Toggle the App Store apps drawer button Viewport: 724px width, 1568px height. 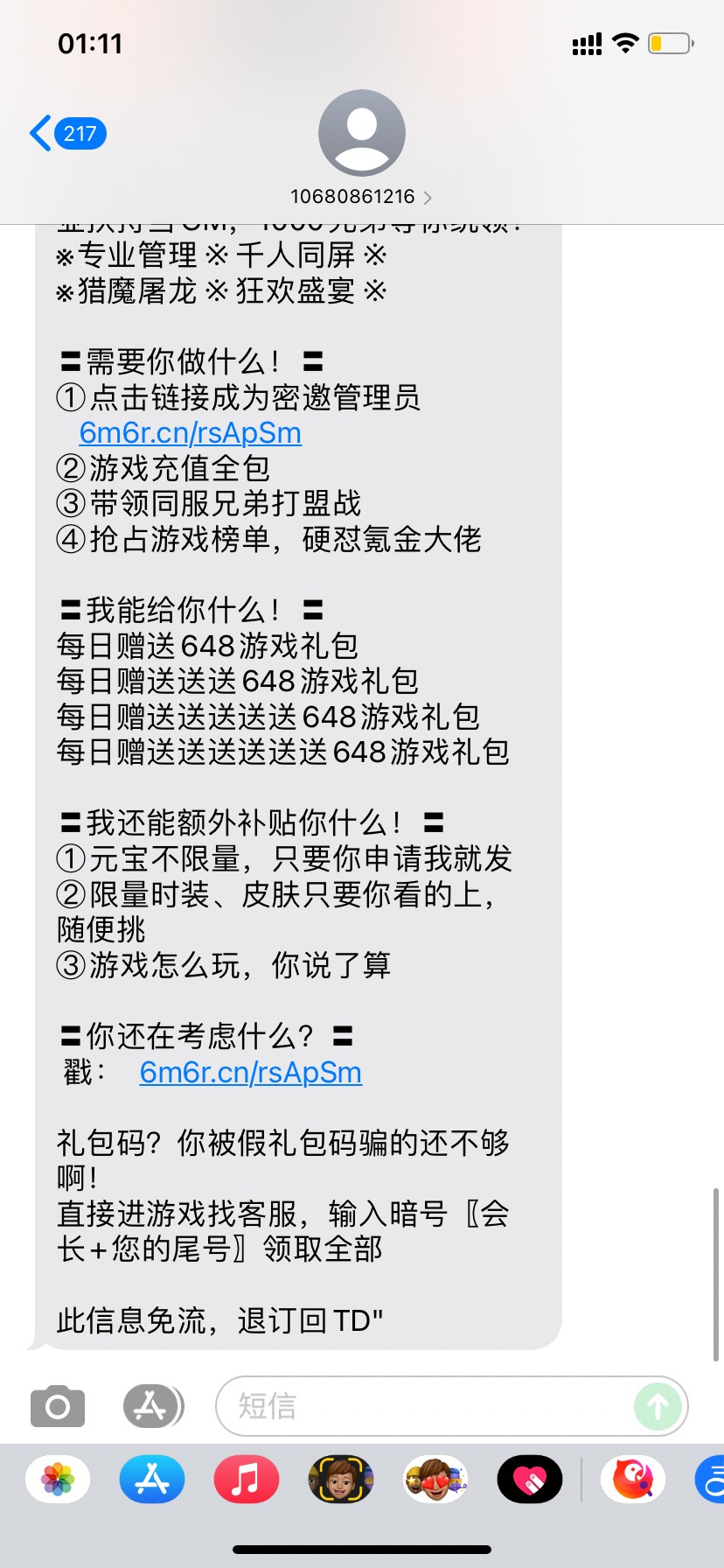152,1407
